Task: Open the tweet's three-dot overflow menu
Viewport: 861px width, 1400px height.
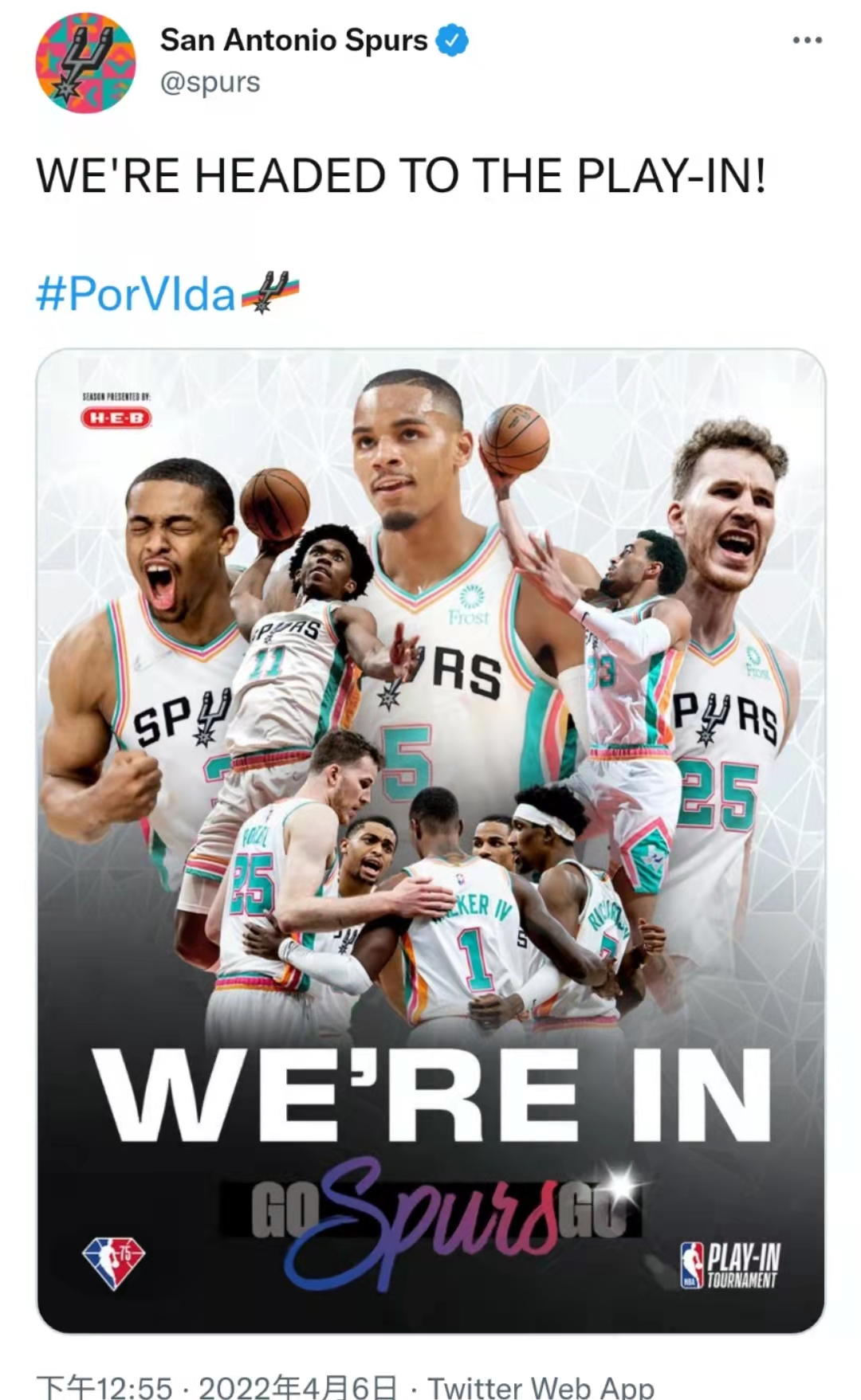Action: coord(807,41)
